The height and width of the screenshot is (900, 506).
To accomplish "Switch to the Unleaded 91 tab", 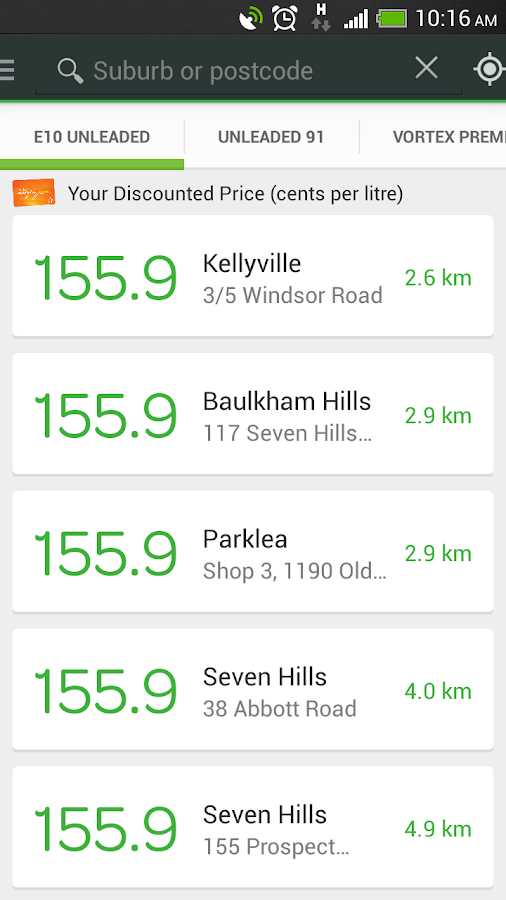I will [x=271, y=137].
